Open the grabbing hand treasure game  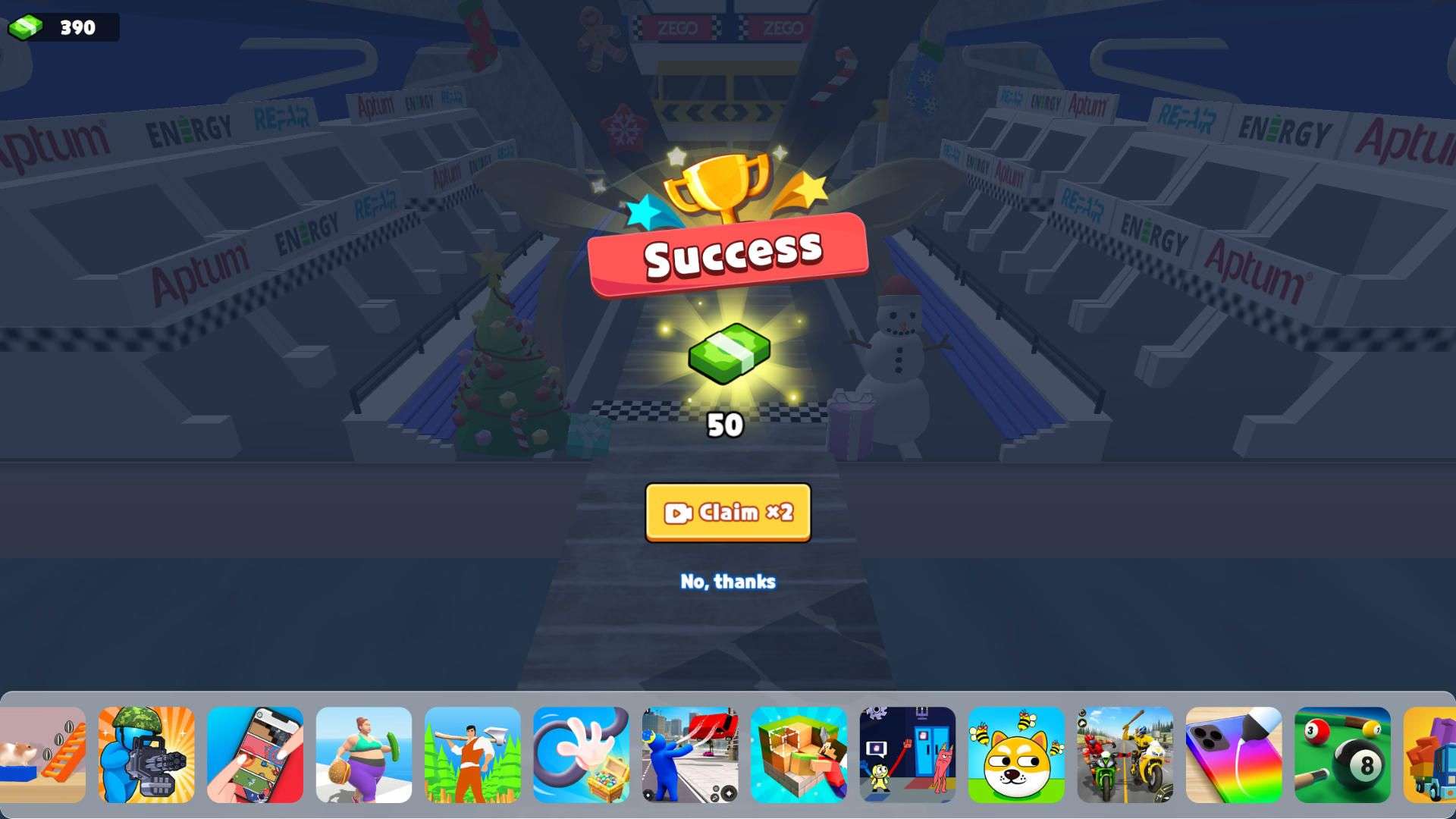581,755
